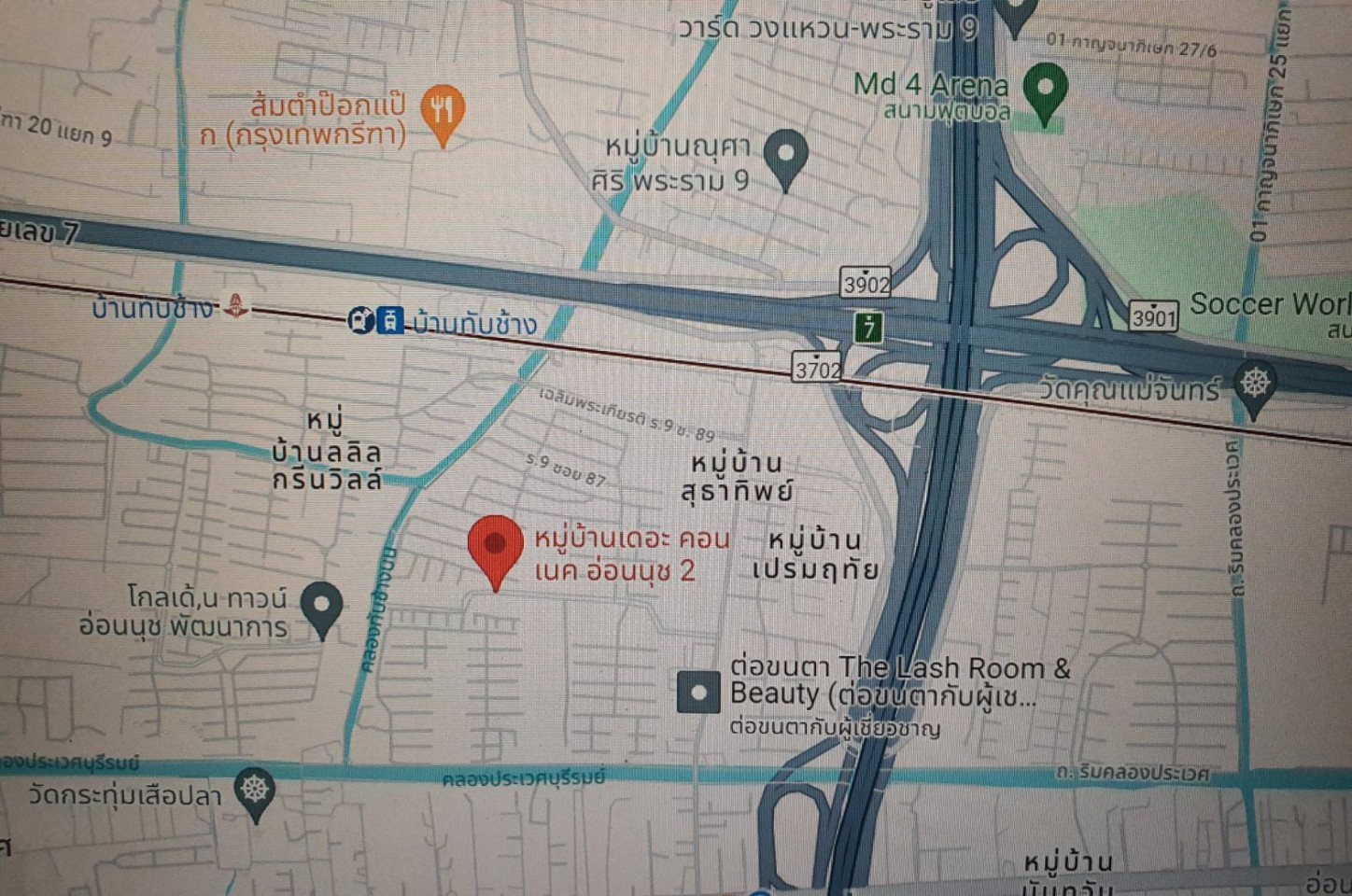This screenshot has height=896, width=1352.
Task: Tap the วัดกระทุ่มเสือปลา temple marker
Action: [255, 791]
